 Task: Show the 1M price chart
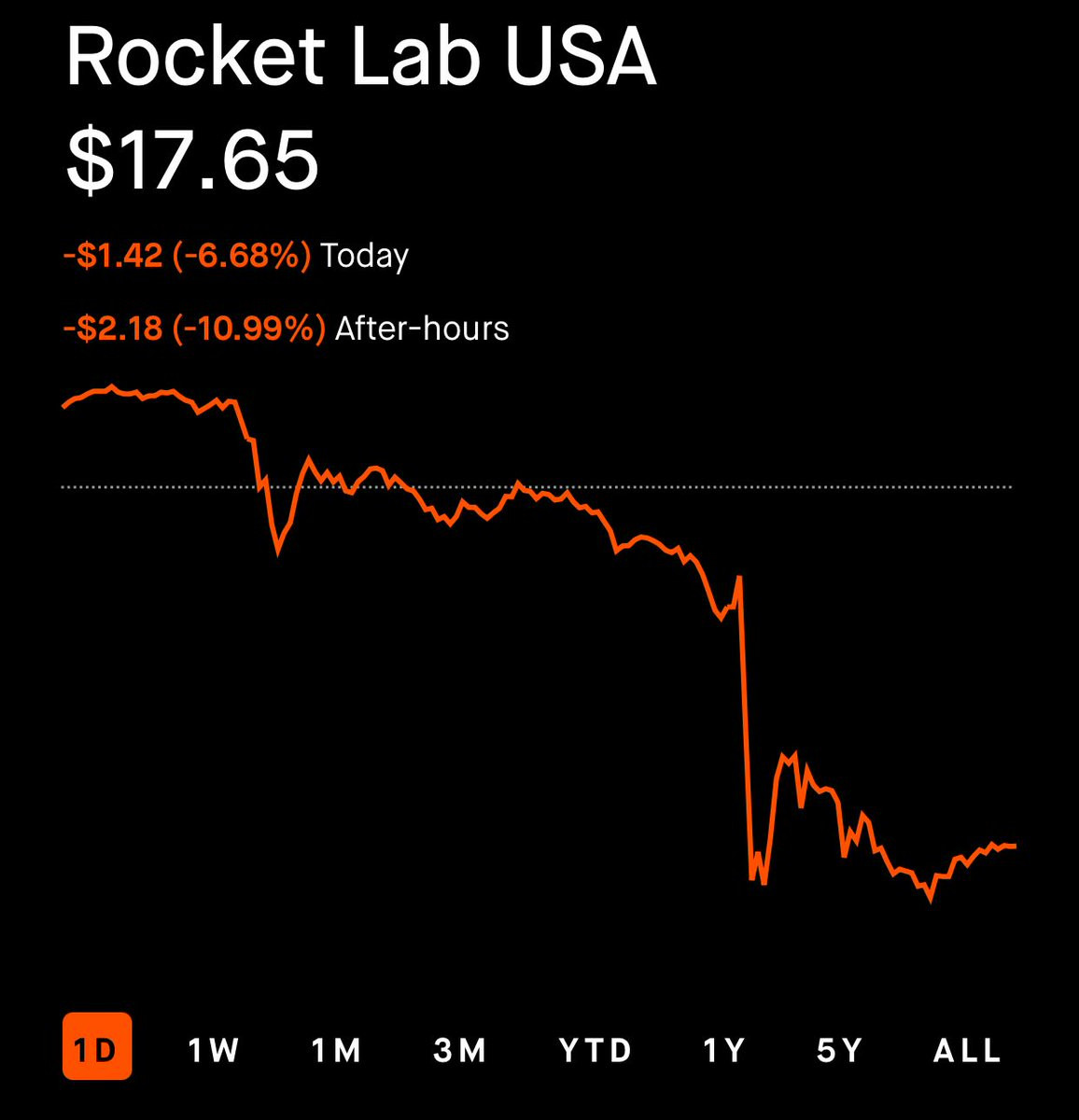pyautogui.click(x=336, y=1051)
